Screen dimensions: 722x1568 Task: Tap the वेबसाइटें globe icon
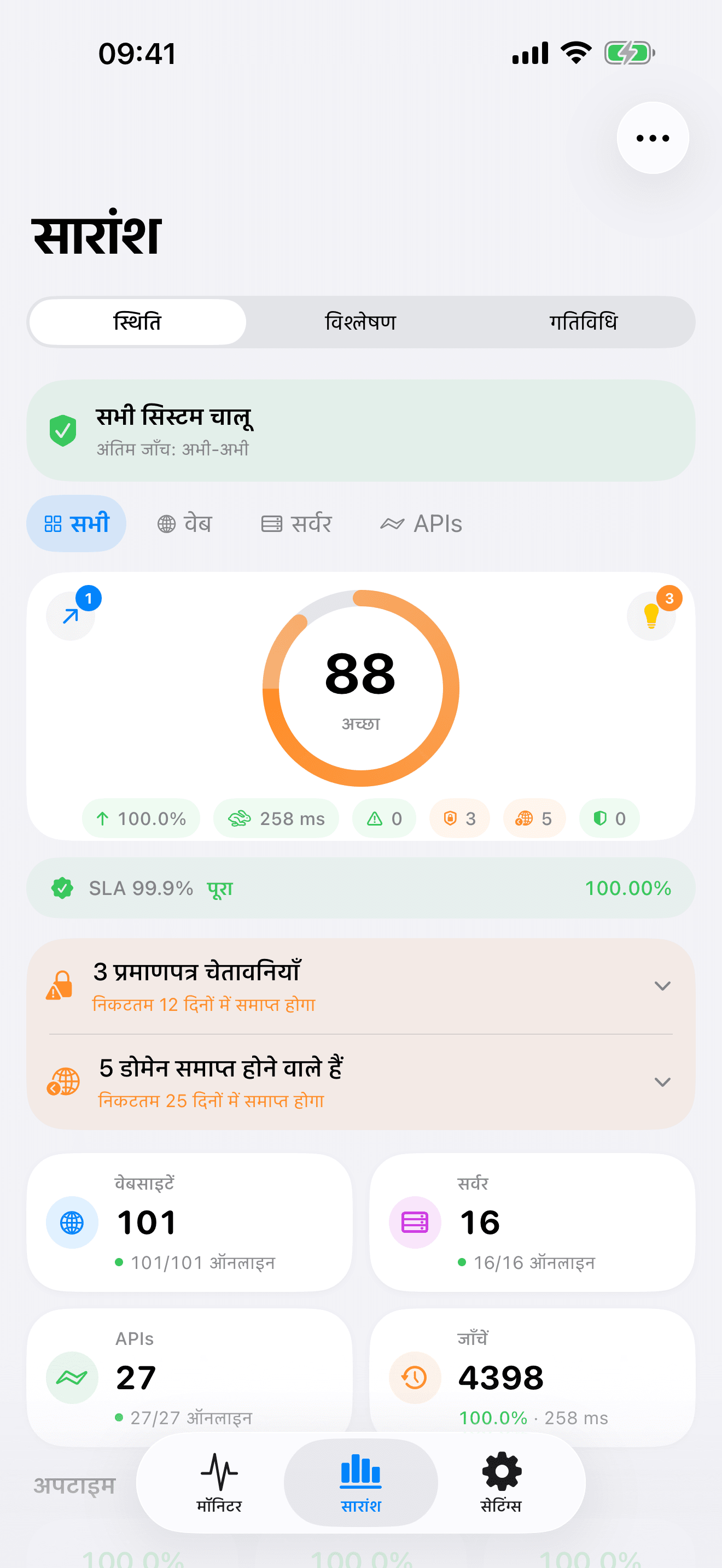[x=72, y=1222]
